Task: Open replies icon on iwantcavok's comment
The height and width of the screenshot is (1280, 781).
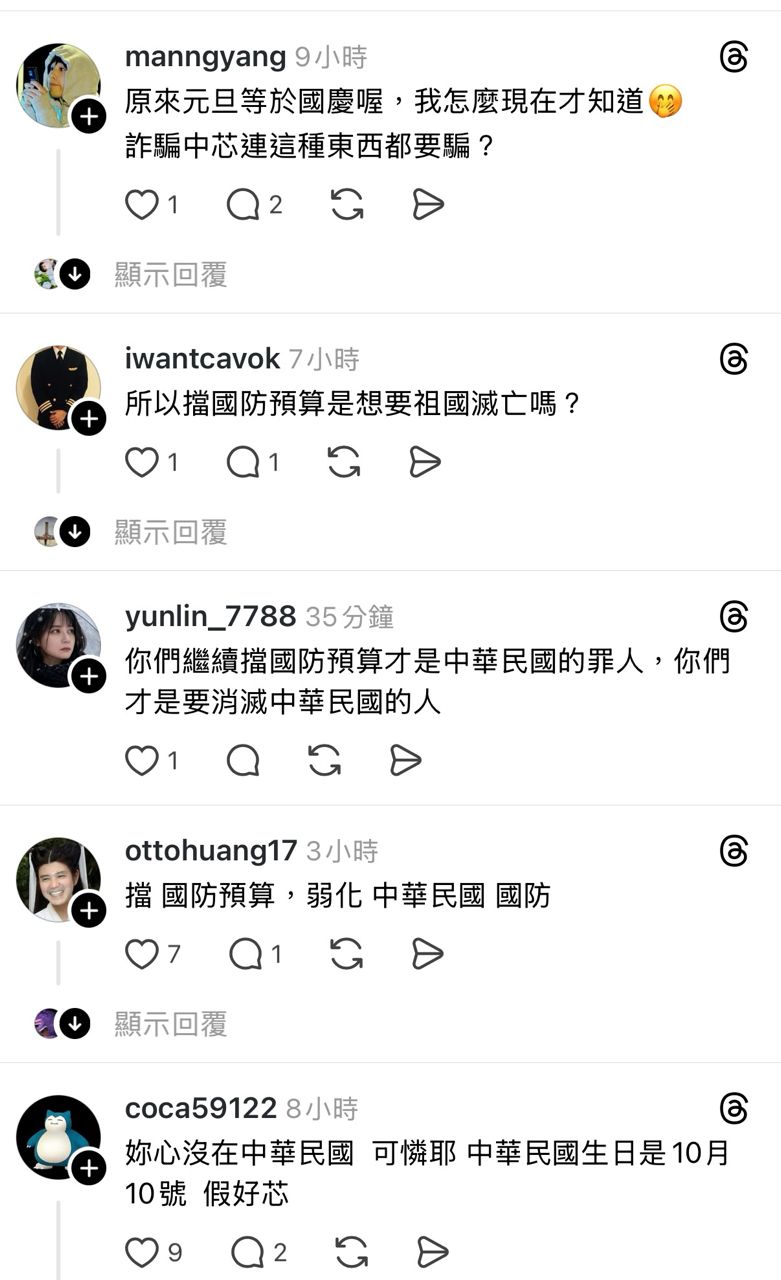Action: pos(243,462)
